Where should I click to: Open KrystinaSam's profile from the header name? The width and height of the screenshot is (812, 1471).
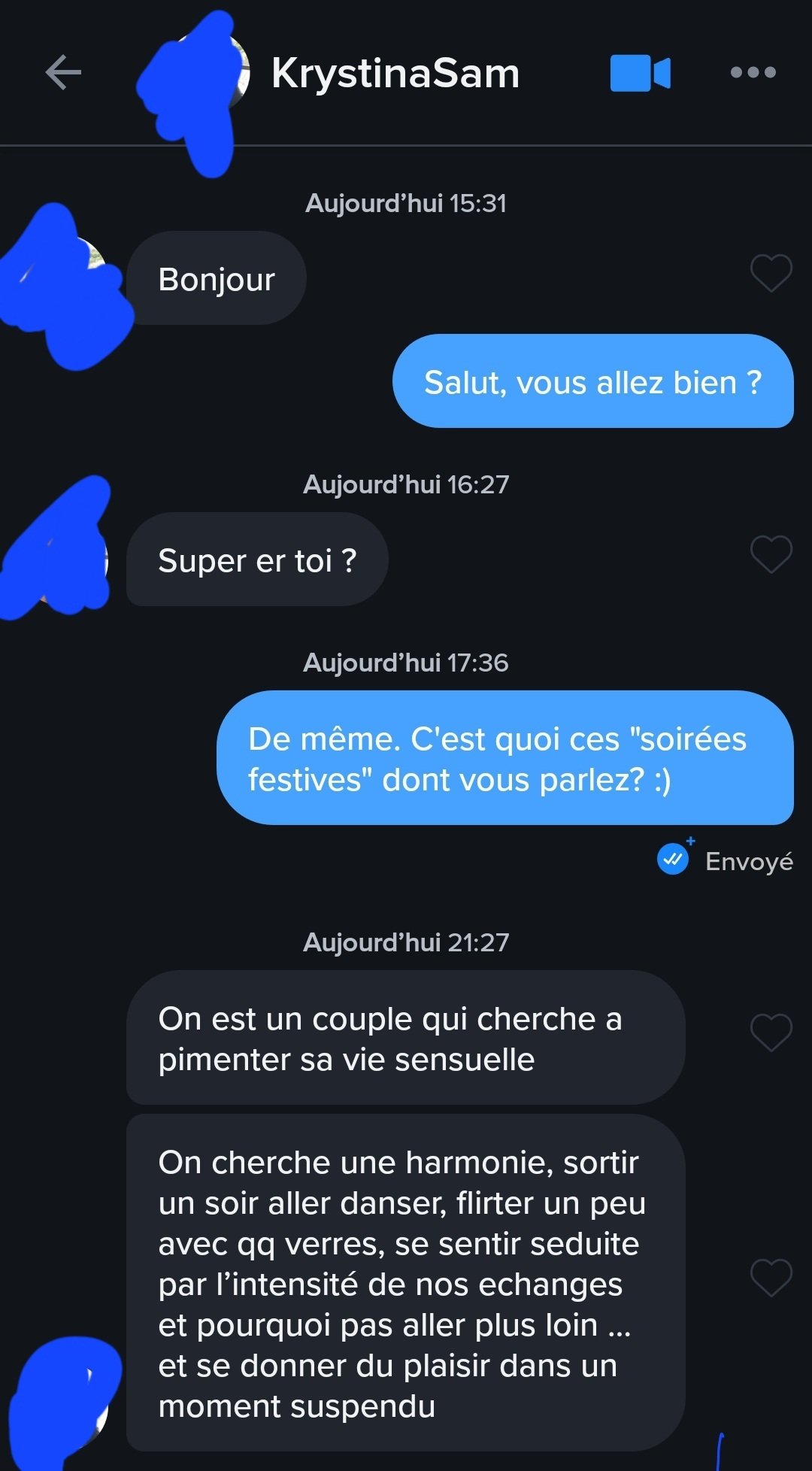(395, 74)
